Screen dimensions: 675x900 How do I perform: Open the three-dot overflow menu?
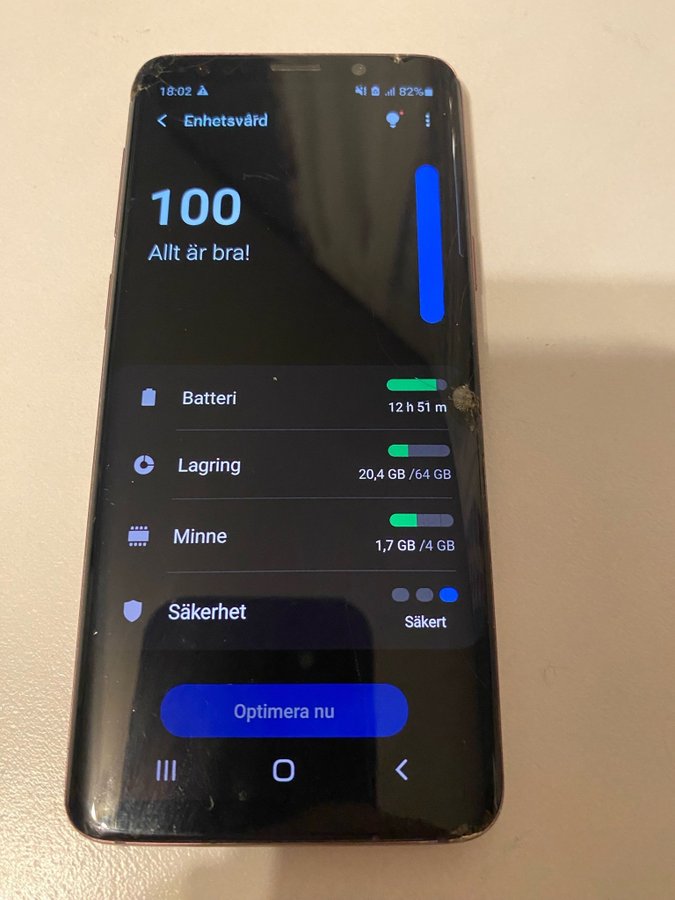[428, 120]
